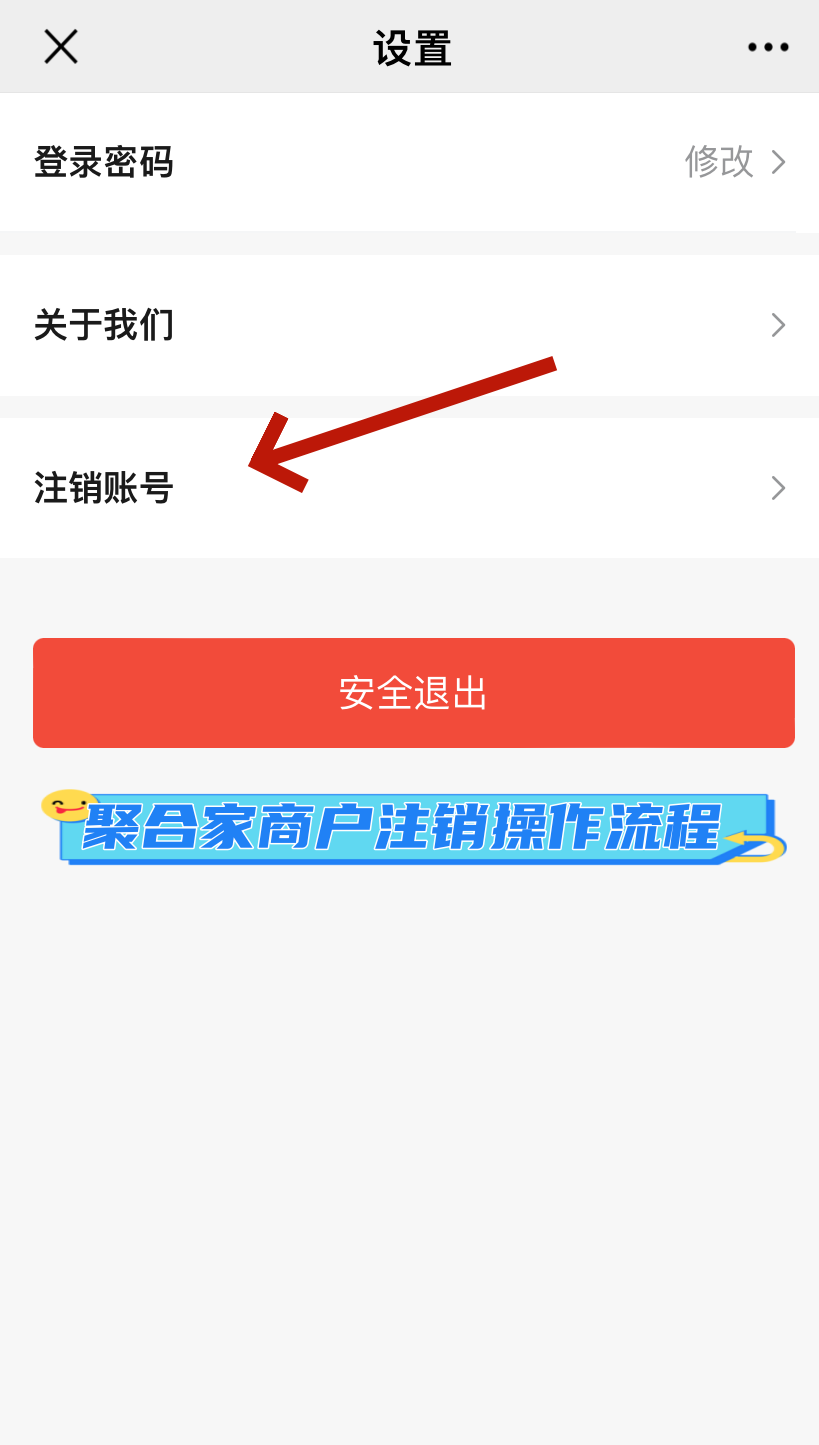Open 登录密码 to change the password
The width and height of the screenshot is (819, 1445).
tap(409, 162)
